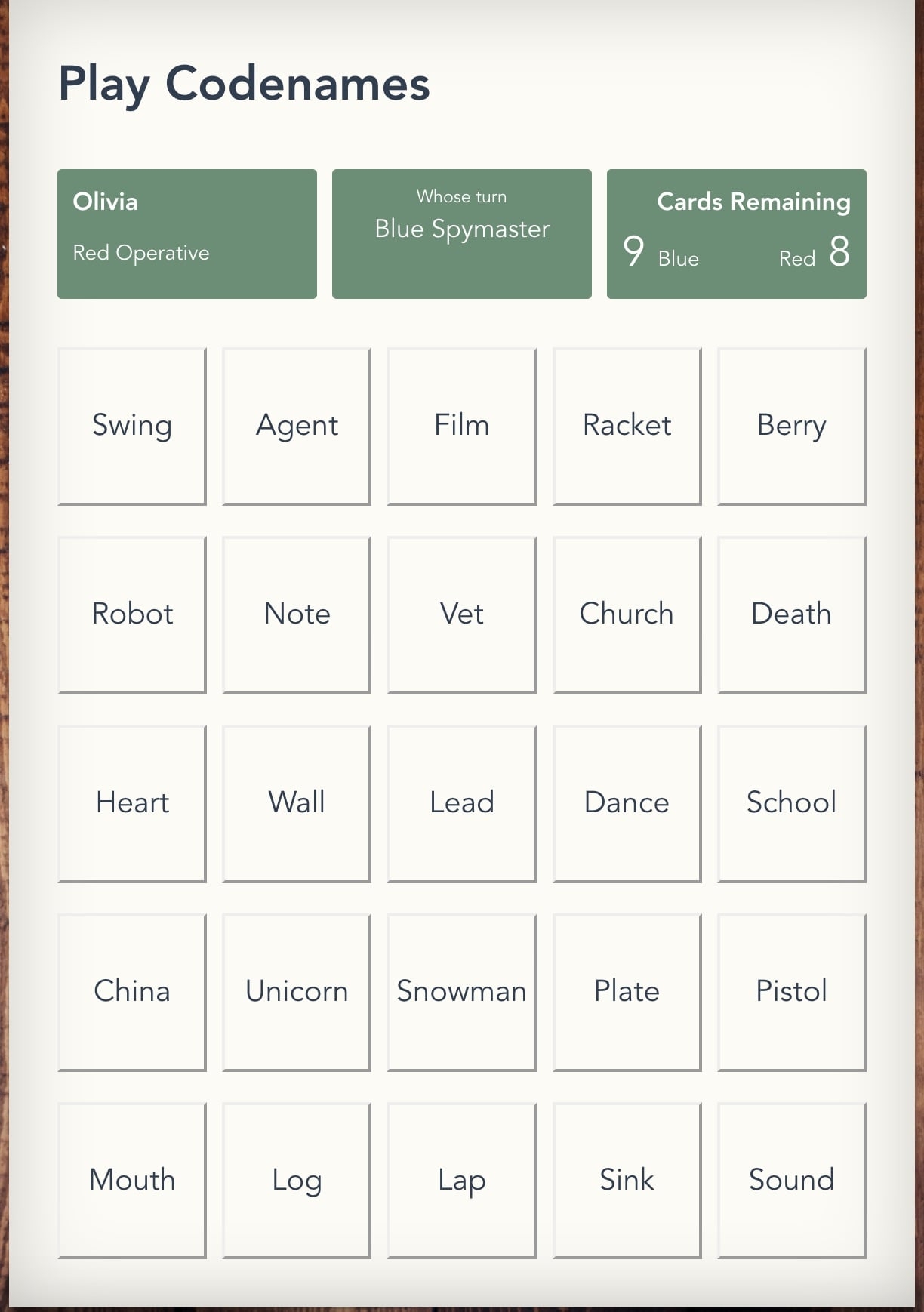
Task: Tap the Unicorn word card
Action: pos(297,992)
